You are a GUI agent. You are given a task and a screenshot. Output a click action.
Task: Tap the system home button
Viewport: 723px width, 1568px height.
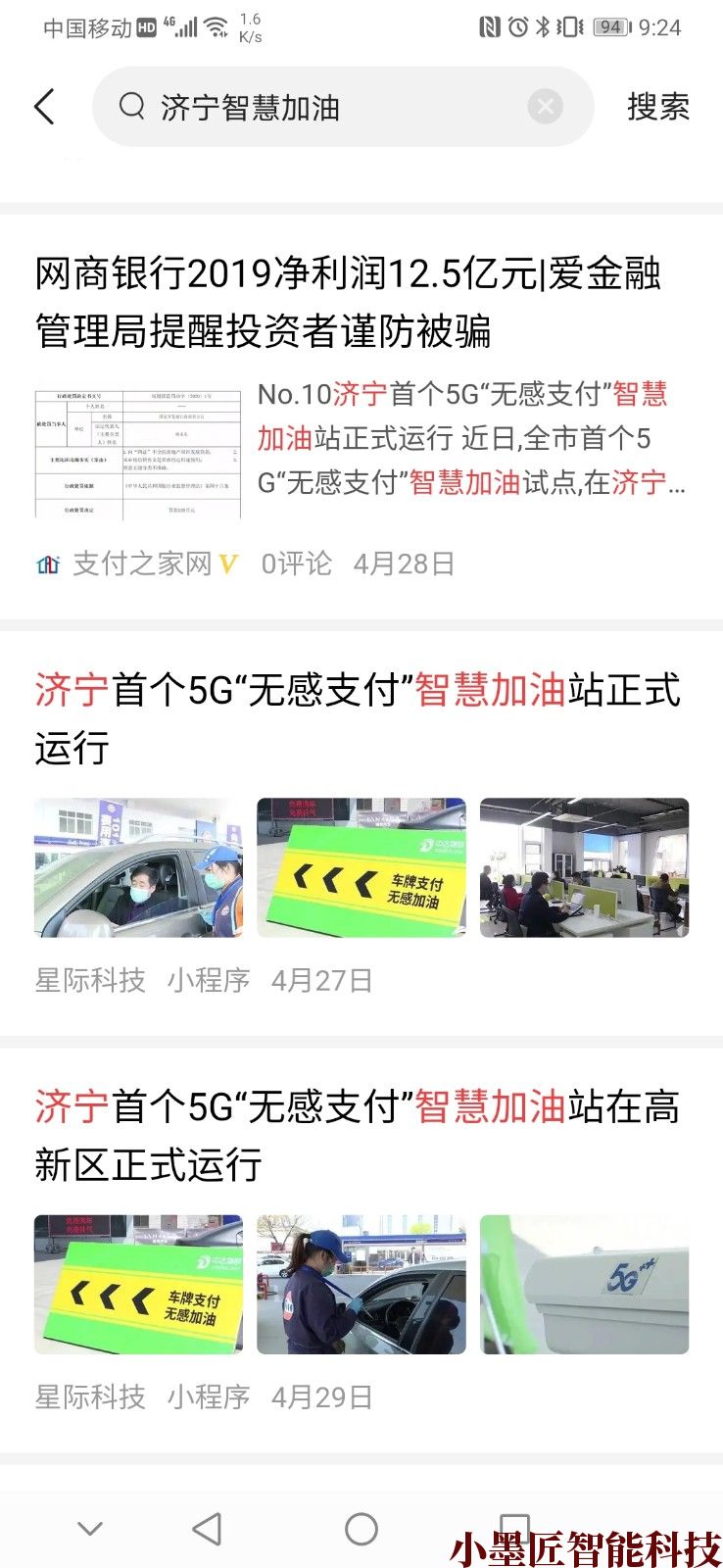[361, 1529]
